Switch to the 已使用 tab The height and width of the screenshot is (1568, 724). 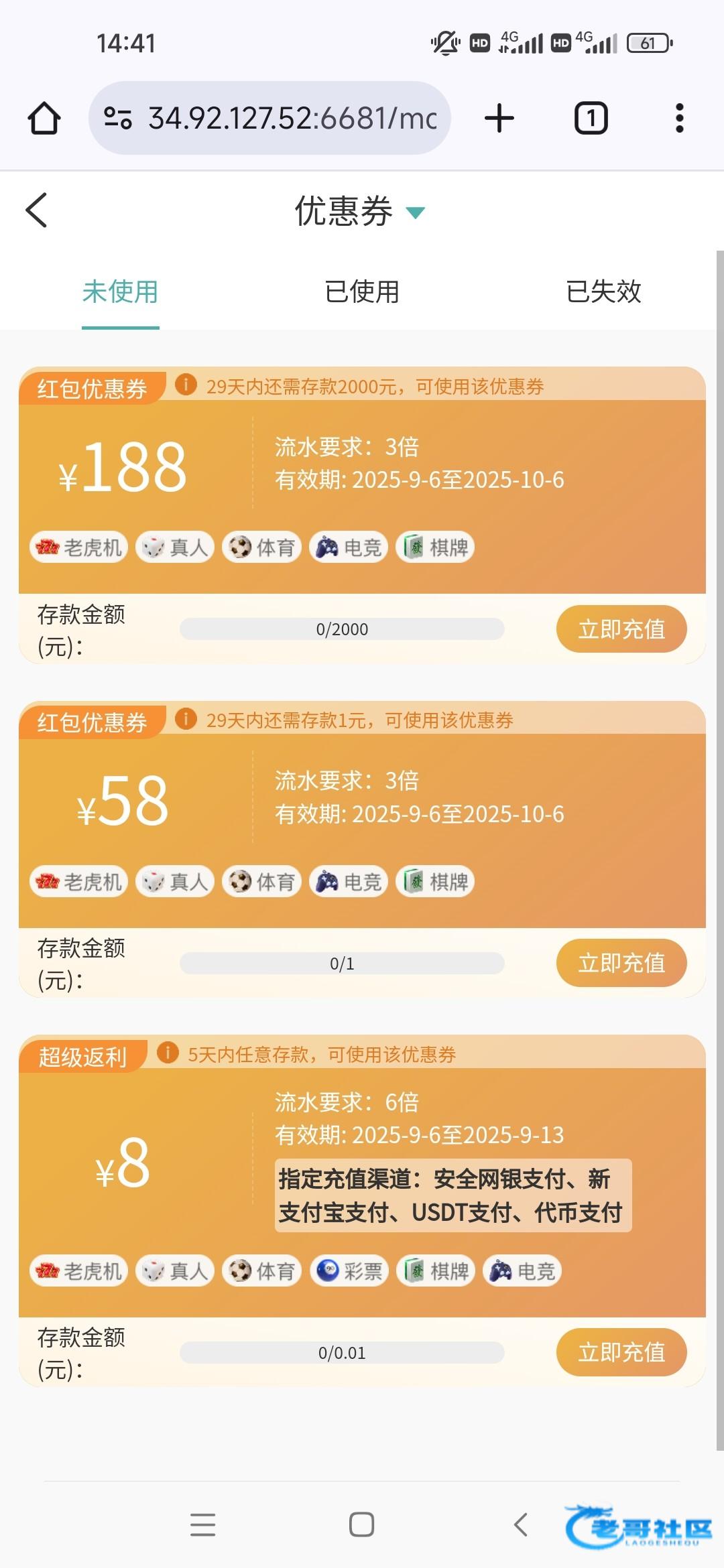362,292
